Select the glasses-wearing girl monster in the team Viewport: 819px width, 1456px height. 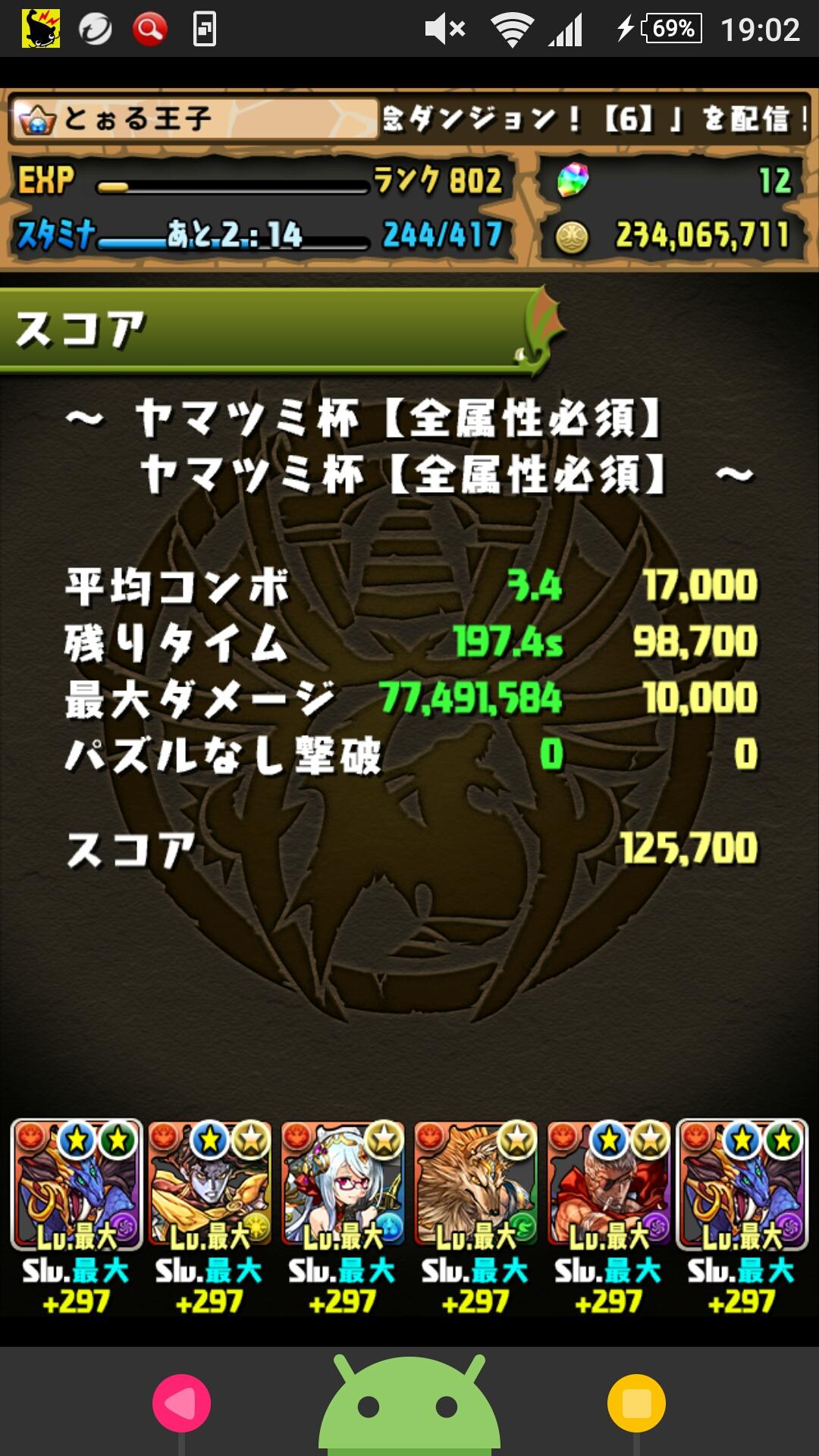pyautogui.click(x=343, y=1184)
